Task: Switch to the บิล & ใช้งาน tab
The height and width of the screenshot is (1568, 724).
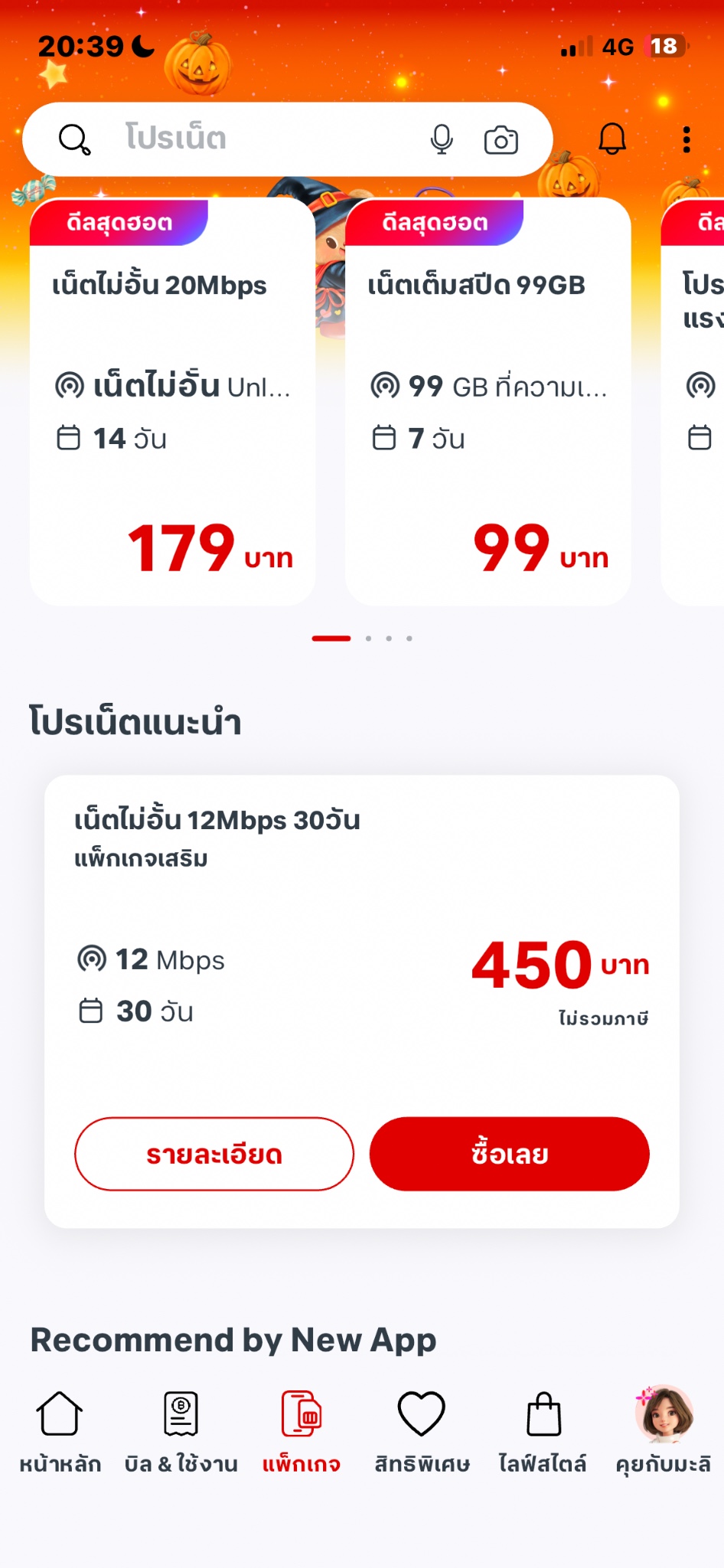Action: [181, 1430]
